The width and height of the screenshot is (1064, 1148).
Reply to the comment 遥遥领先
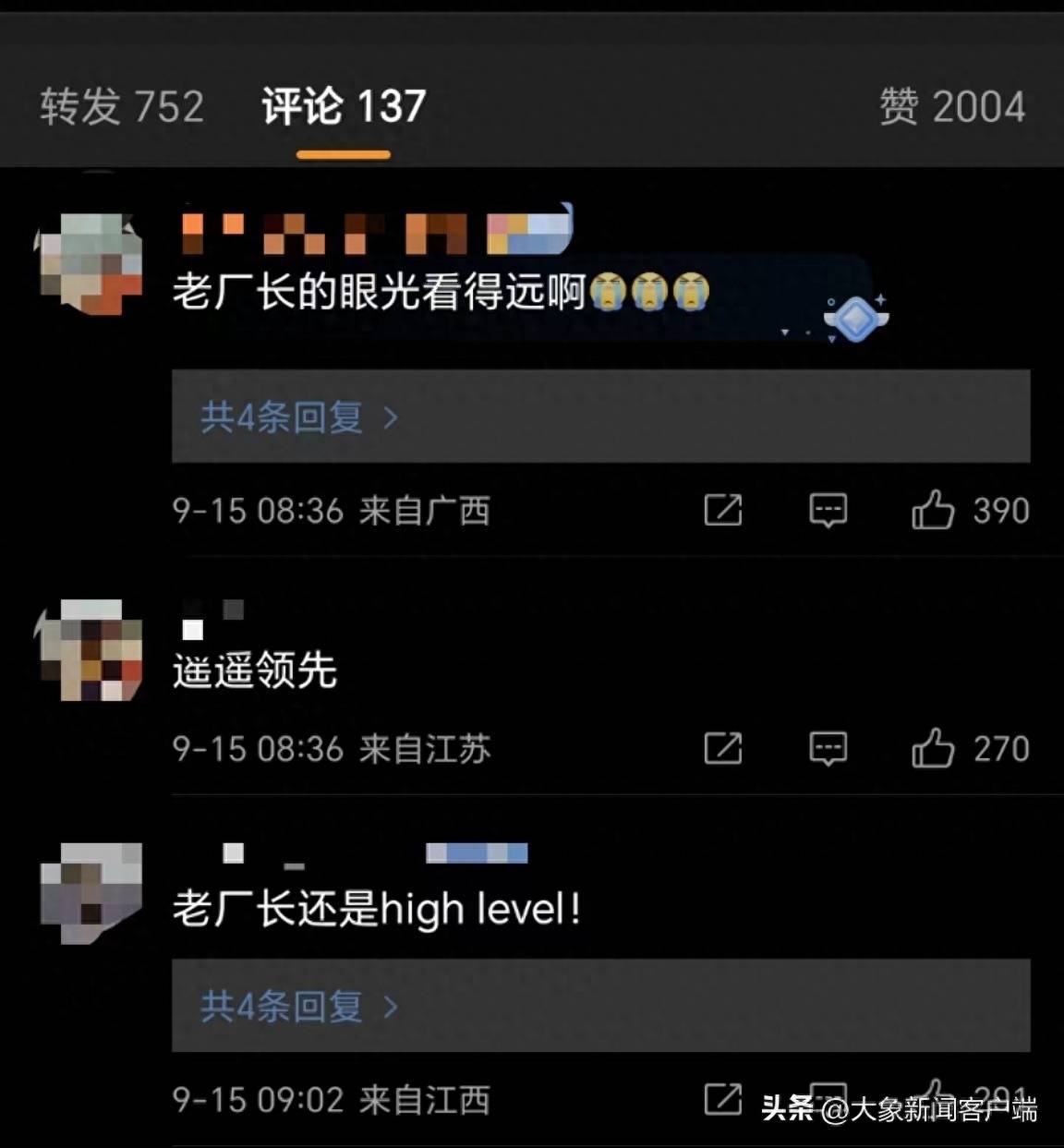pyautogui.click(x=828, y=748)
